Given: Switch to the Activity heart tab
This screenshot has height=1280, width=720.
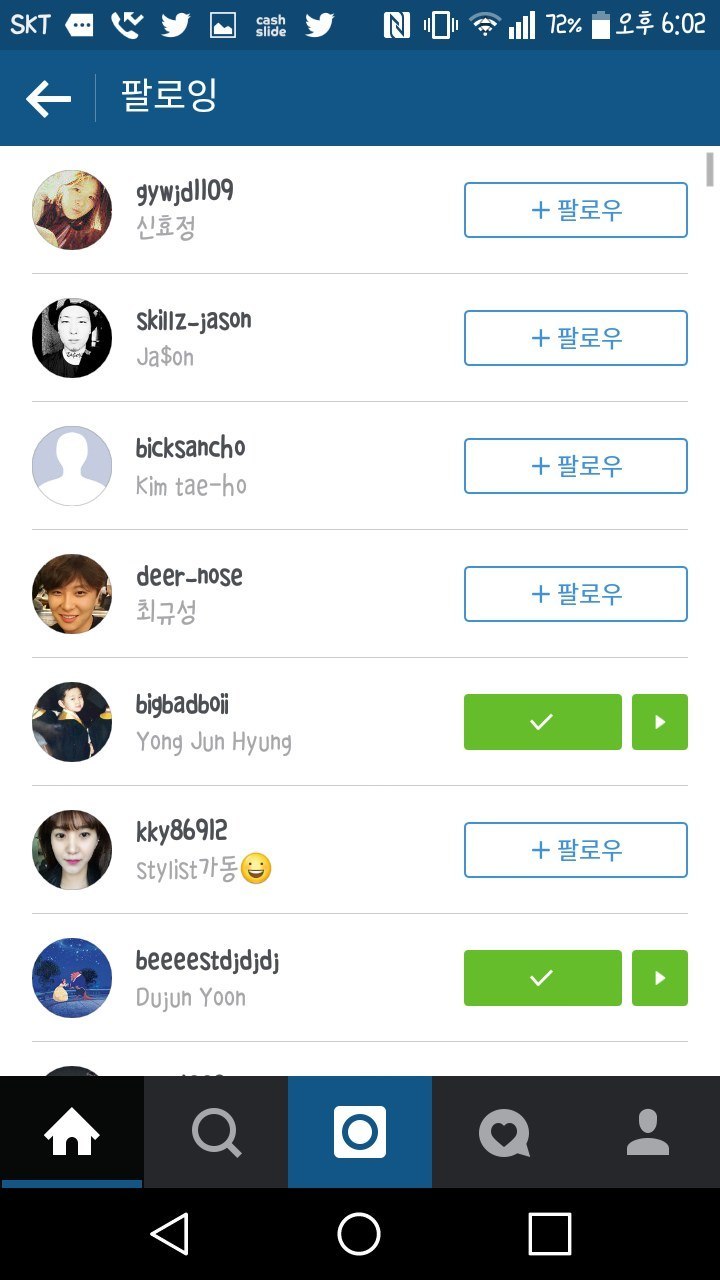Looking at the screenshot, I should (504, 1132).
